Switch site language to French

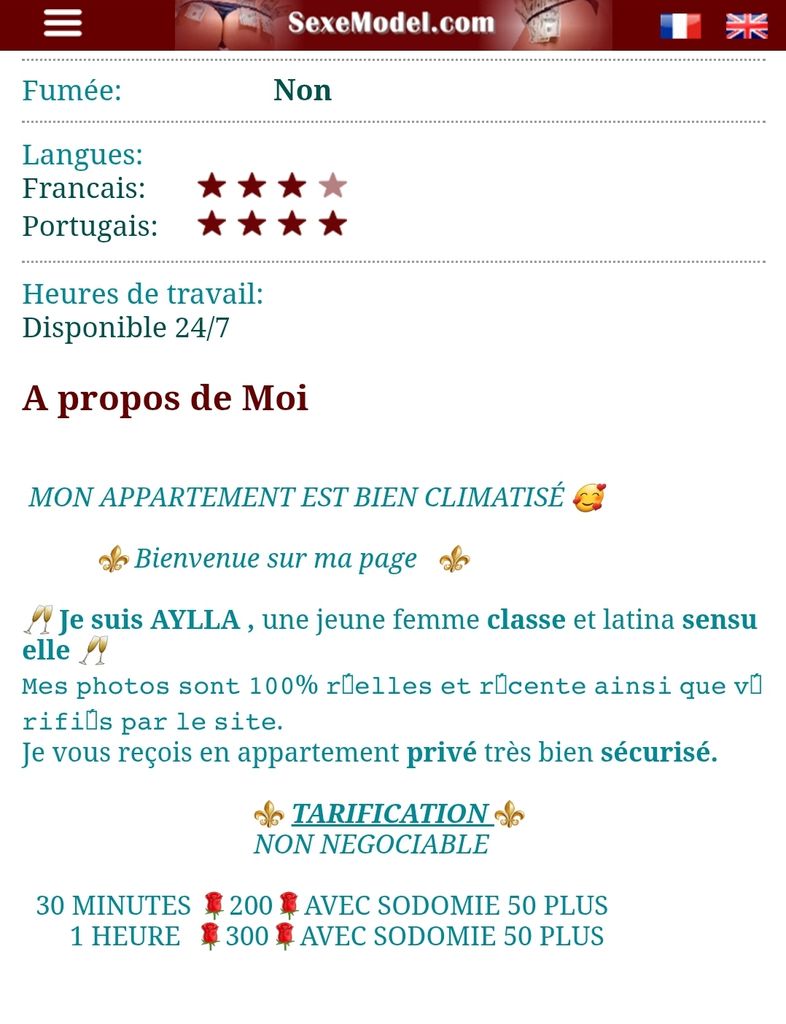[680, 26]
